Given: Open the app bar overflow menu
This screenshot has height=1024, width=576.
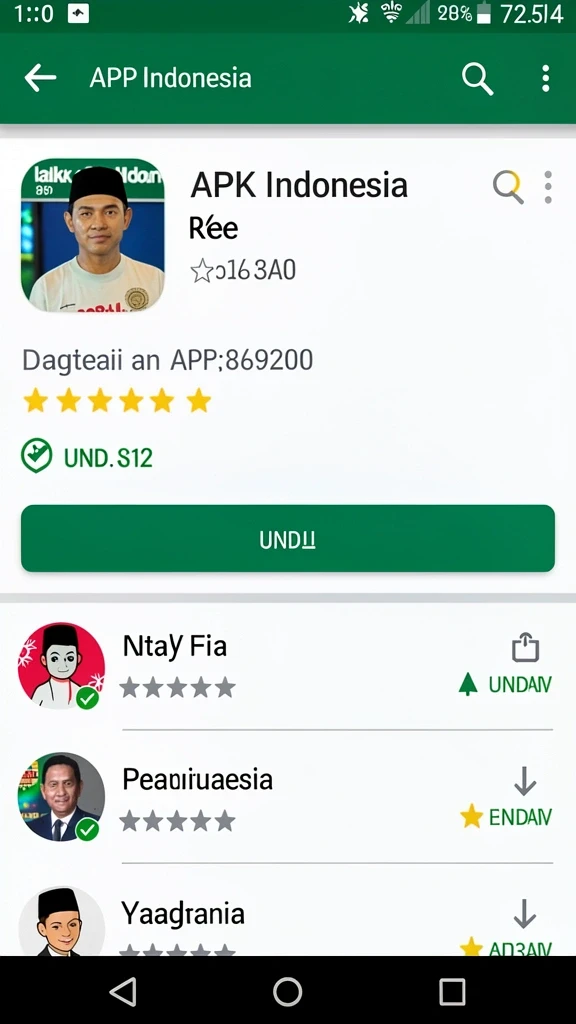Looking at the screenshot, I should 545,78.
